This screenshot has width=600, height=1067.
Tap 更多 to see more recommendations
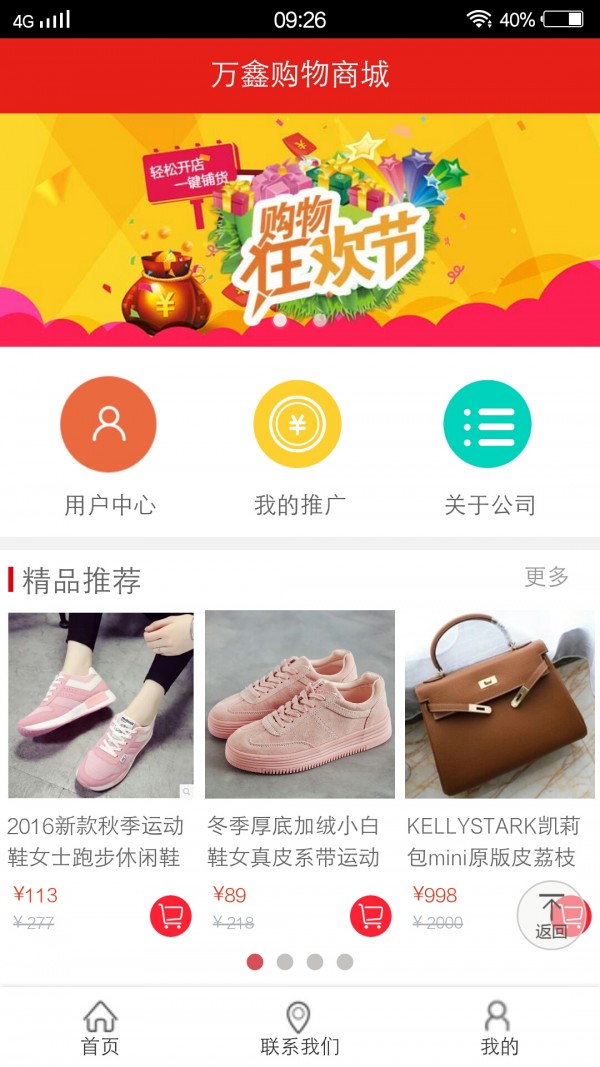[x=546, y=577]
